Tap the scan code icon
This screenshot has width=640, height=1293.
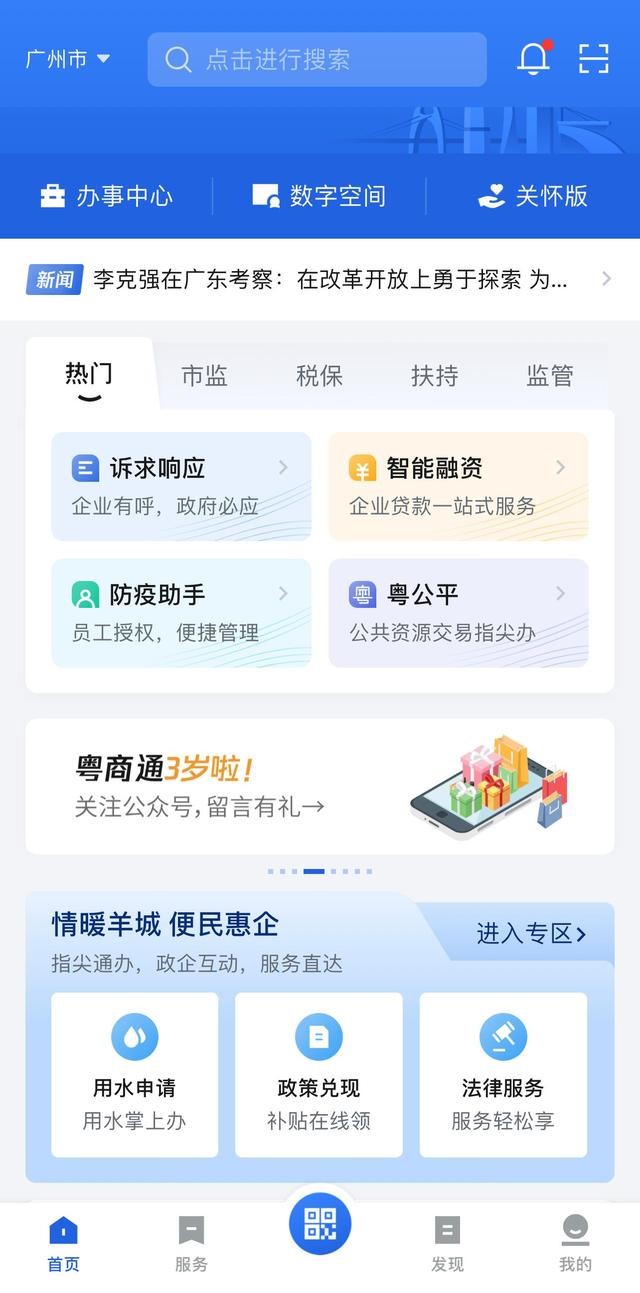[594, 59]
